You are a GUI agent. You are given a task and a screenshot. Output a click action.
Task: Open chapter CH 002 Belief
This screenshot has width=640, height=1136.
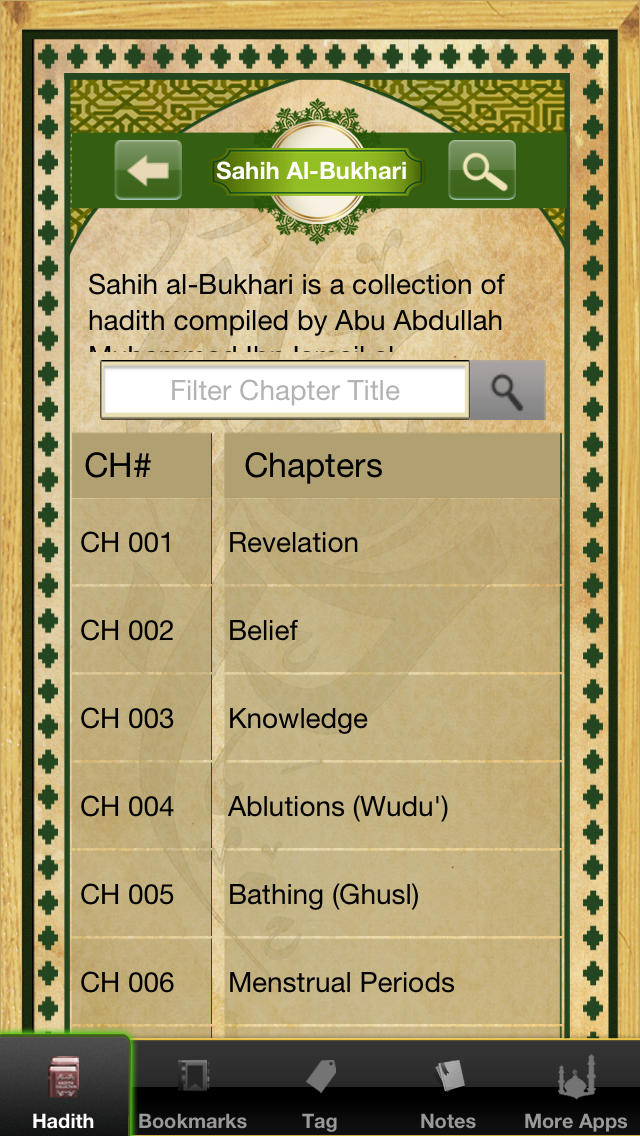(316, 630)
